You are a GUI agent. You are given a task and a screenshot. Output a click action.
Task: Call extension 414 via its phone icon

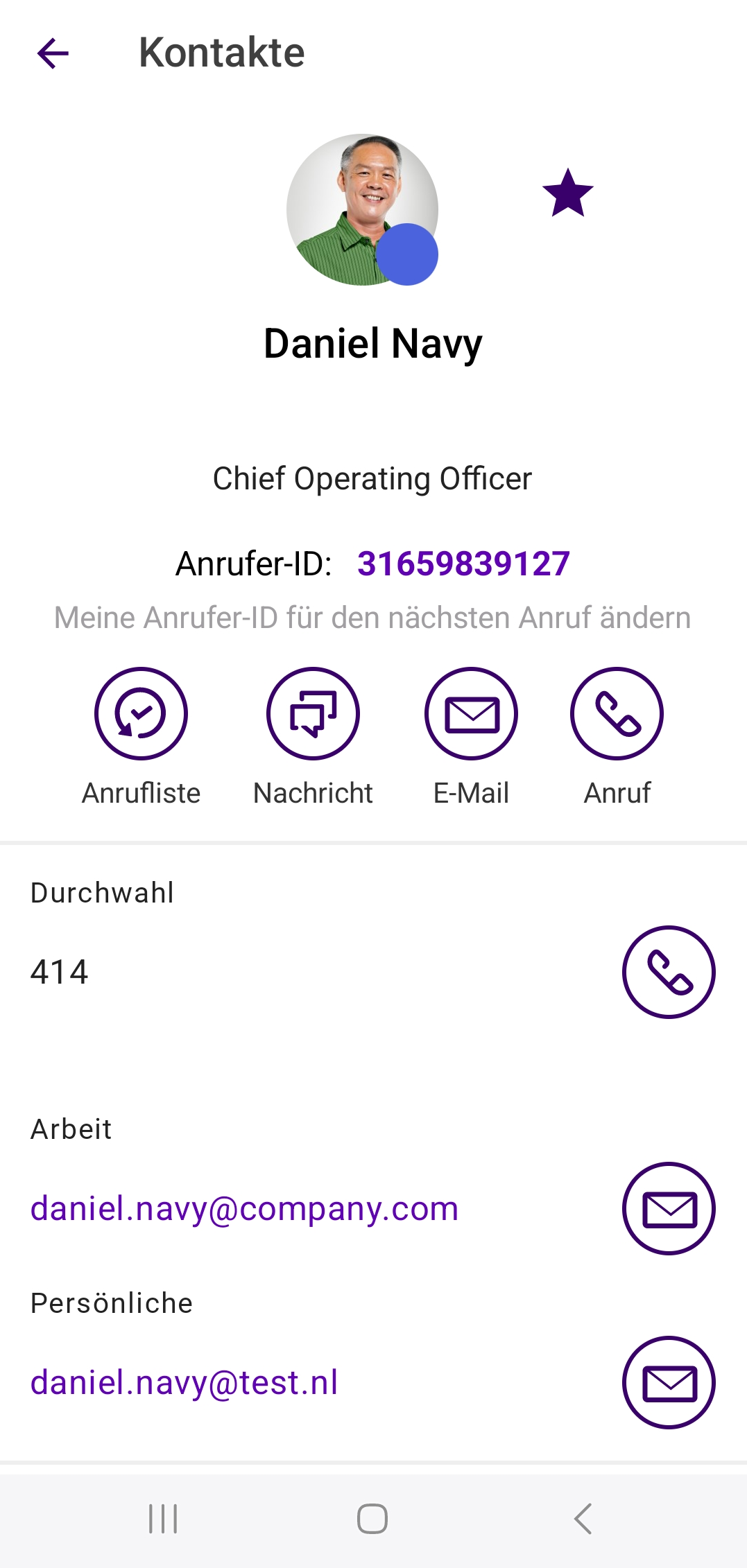pyautogui.click(x=669, y=972)
